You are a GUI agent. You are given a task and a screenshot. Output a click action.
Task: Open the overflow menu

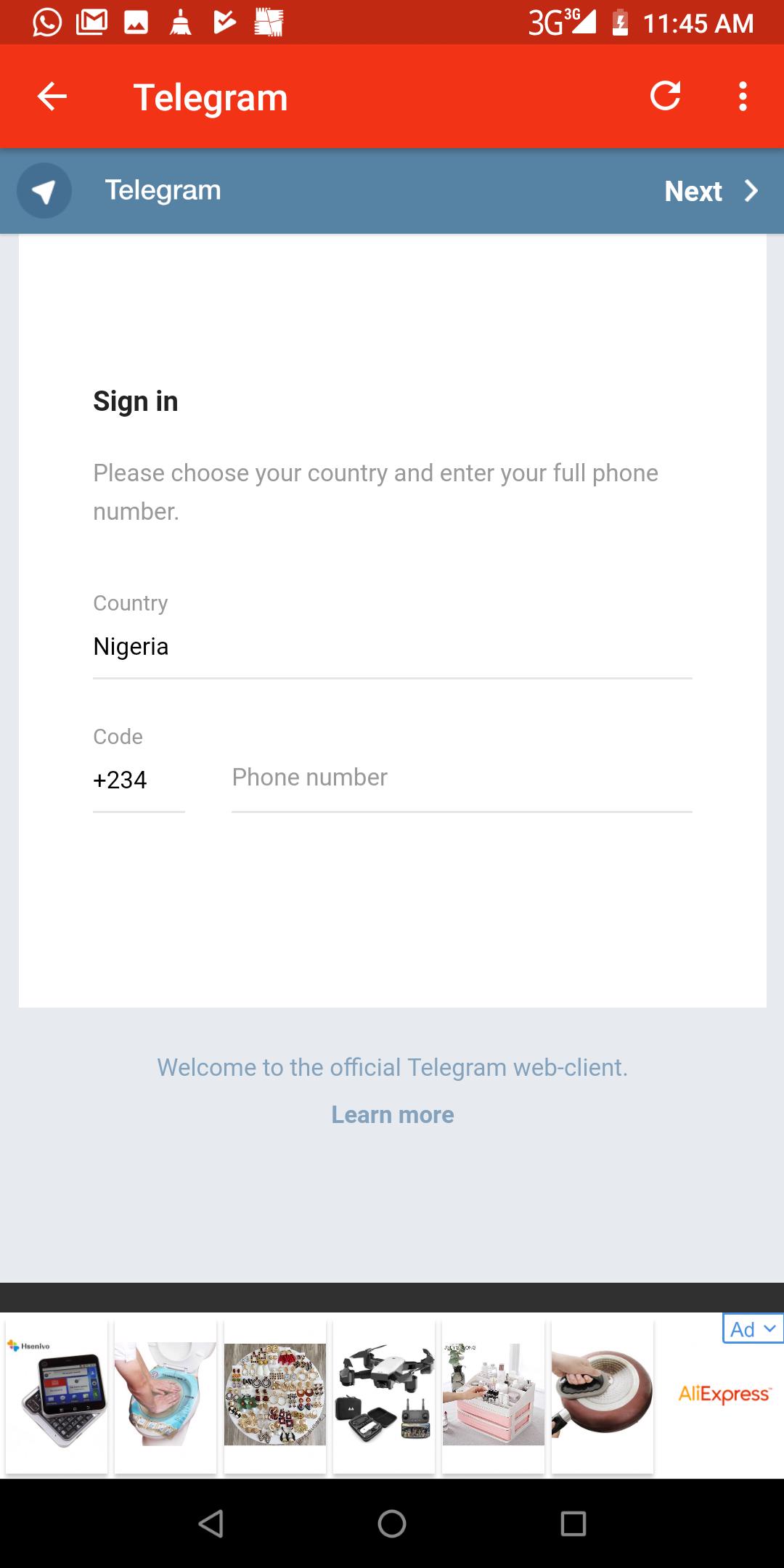pyautogui.click(x=742, y=97)
